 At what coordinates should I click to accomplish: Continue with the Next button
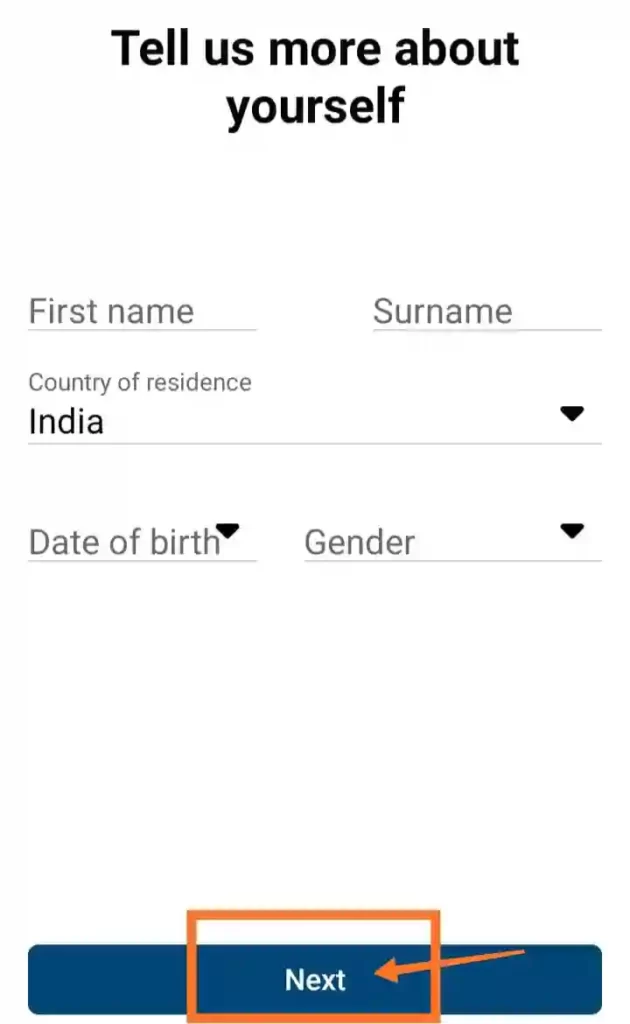(314, 979)
